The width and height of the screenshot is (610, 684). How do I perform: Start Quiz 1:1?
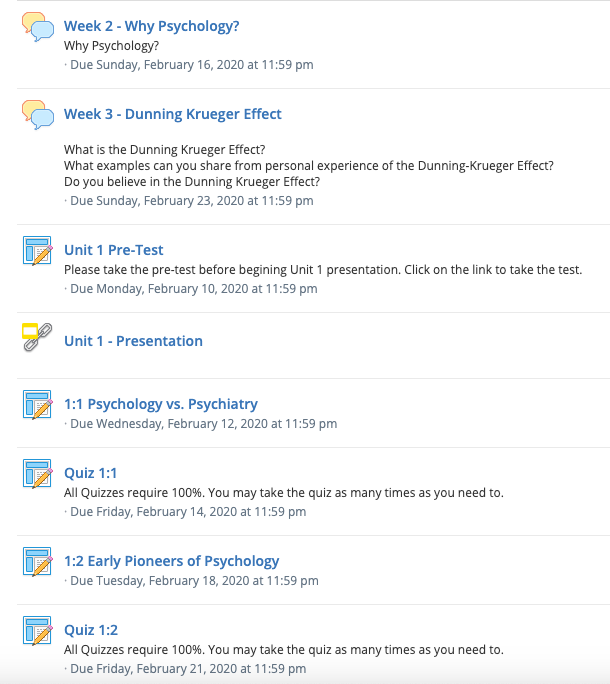90,473
